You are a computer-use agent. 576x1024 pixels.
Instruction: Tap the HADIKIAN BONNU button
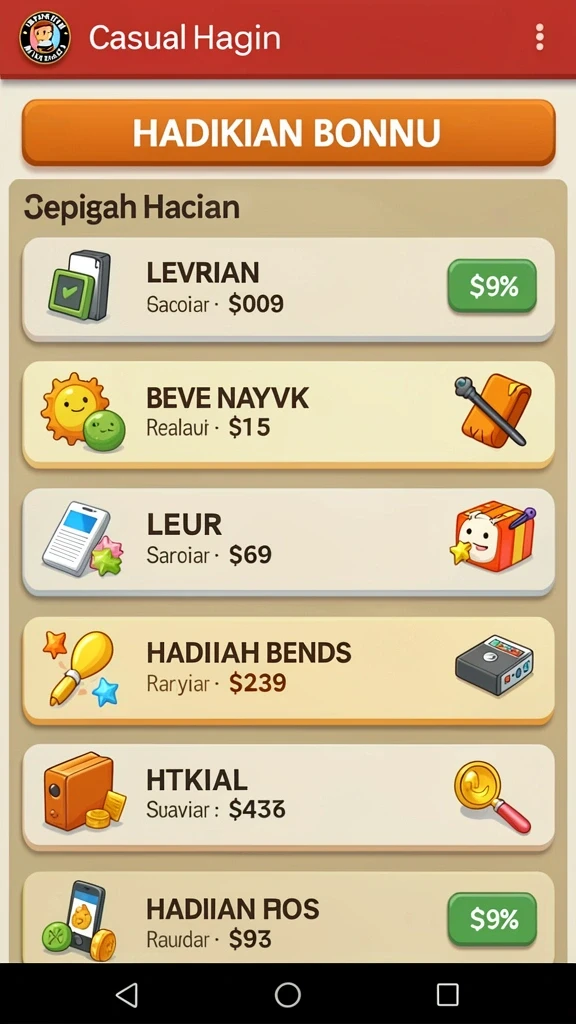point(288,133)
